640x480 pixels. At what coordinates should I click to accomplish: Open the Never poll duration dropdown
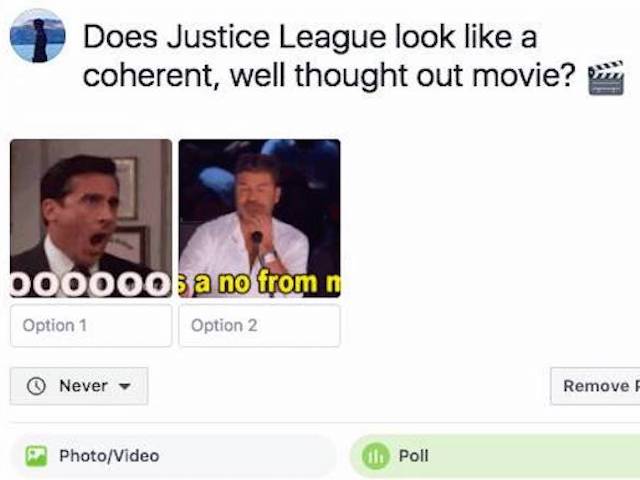79,386
